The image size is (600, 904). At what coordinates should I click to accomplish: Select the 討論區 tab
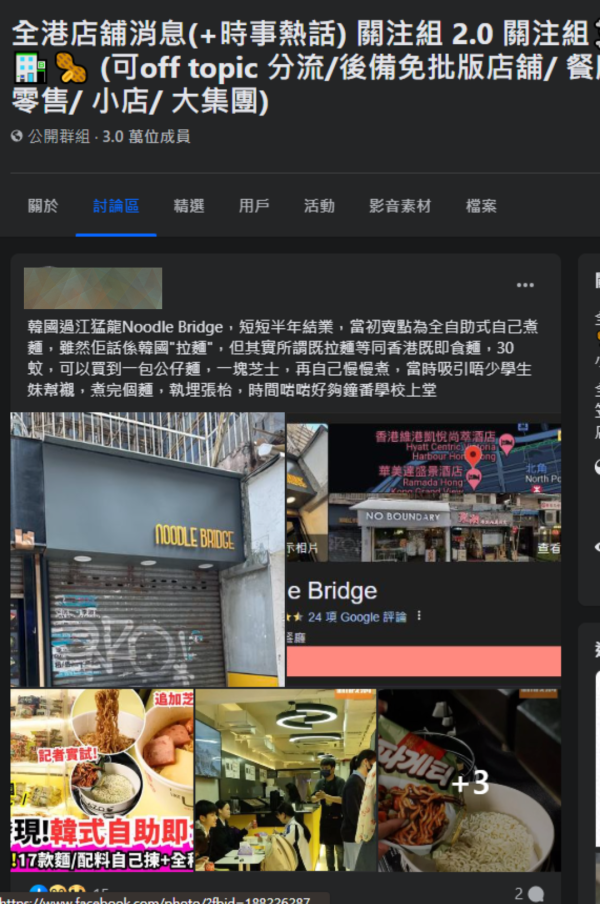coord(116,206)
